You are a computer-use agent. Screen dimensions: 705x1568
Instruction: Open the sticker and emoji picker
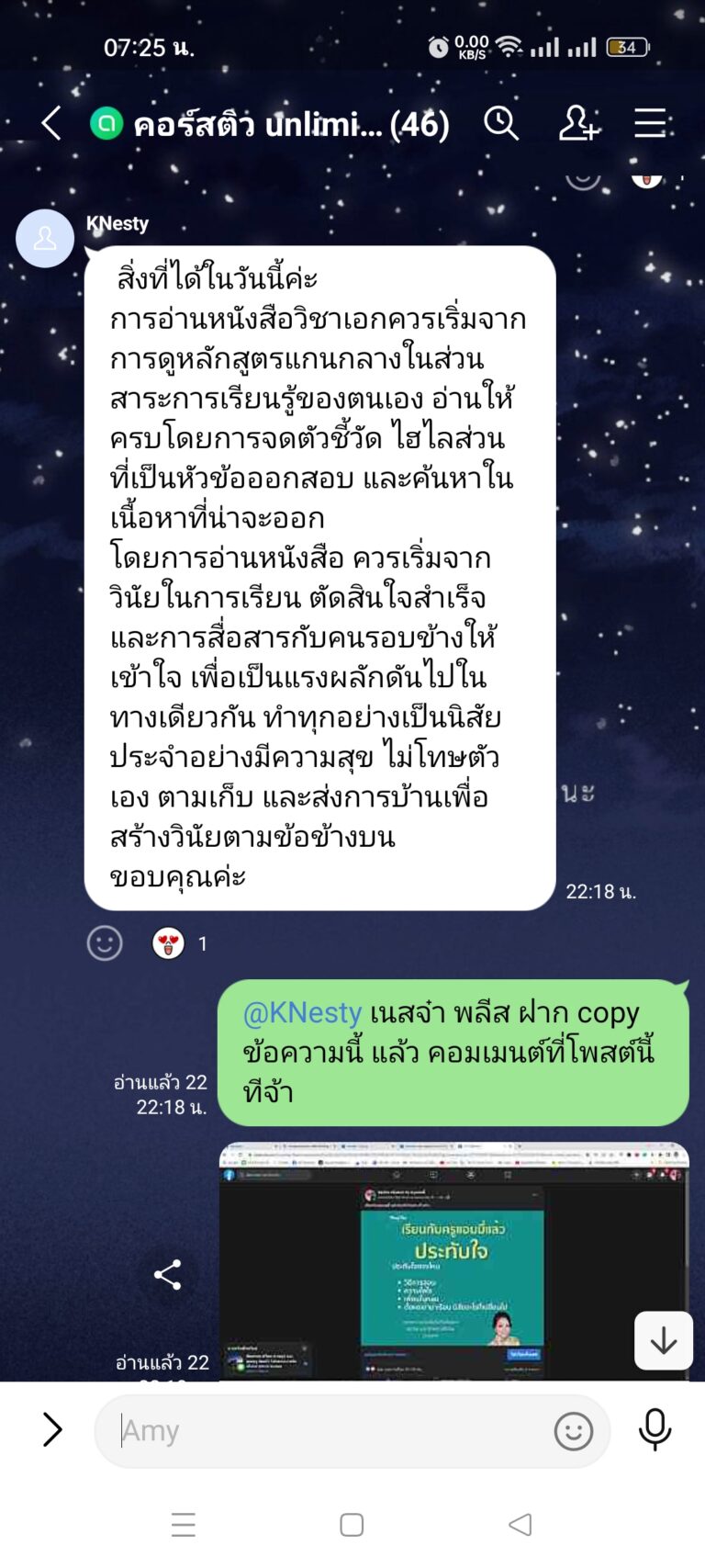[574, 1430]
